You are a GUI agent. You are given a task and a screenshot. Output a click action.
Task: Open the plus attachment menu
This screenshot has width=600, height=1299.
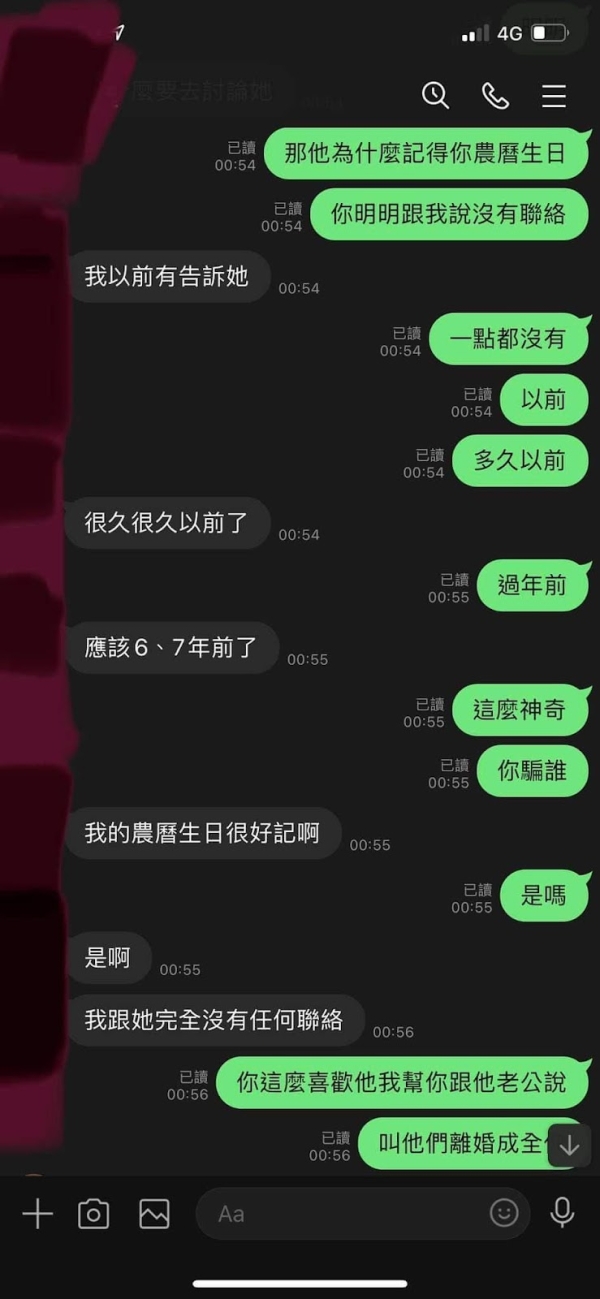click(37, 1214)
